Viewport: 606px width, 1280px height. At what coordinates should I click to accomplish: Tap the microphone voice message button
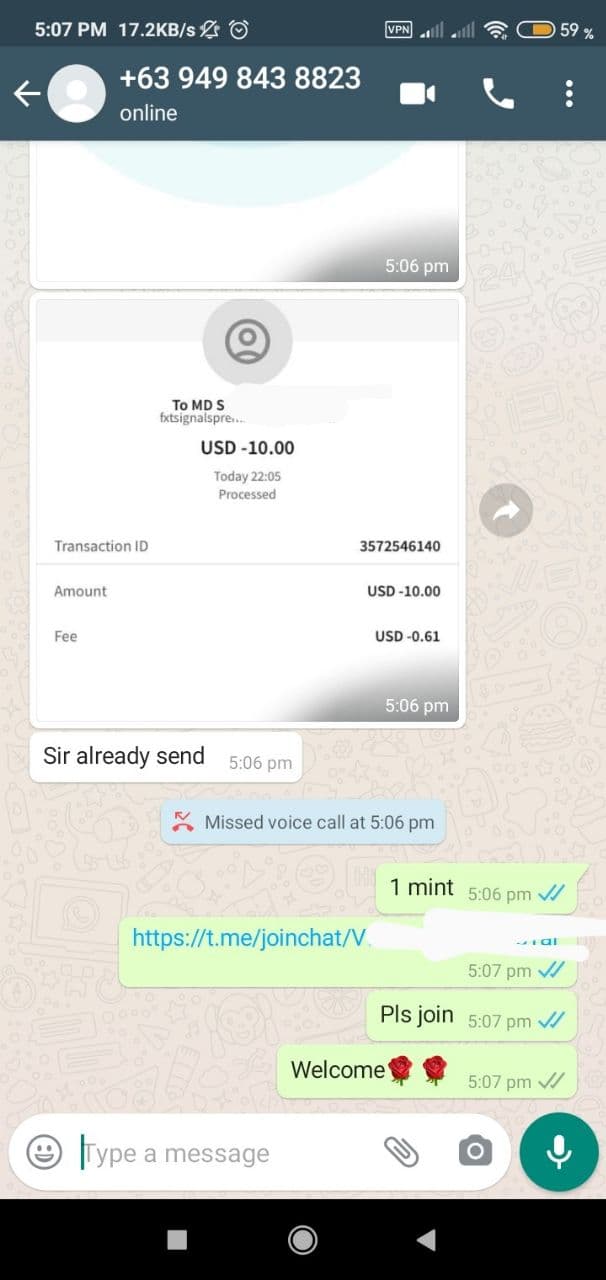coord(559,1152)
